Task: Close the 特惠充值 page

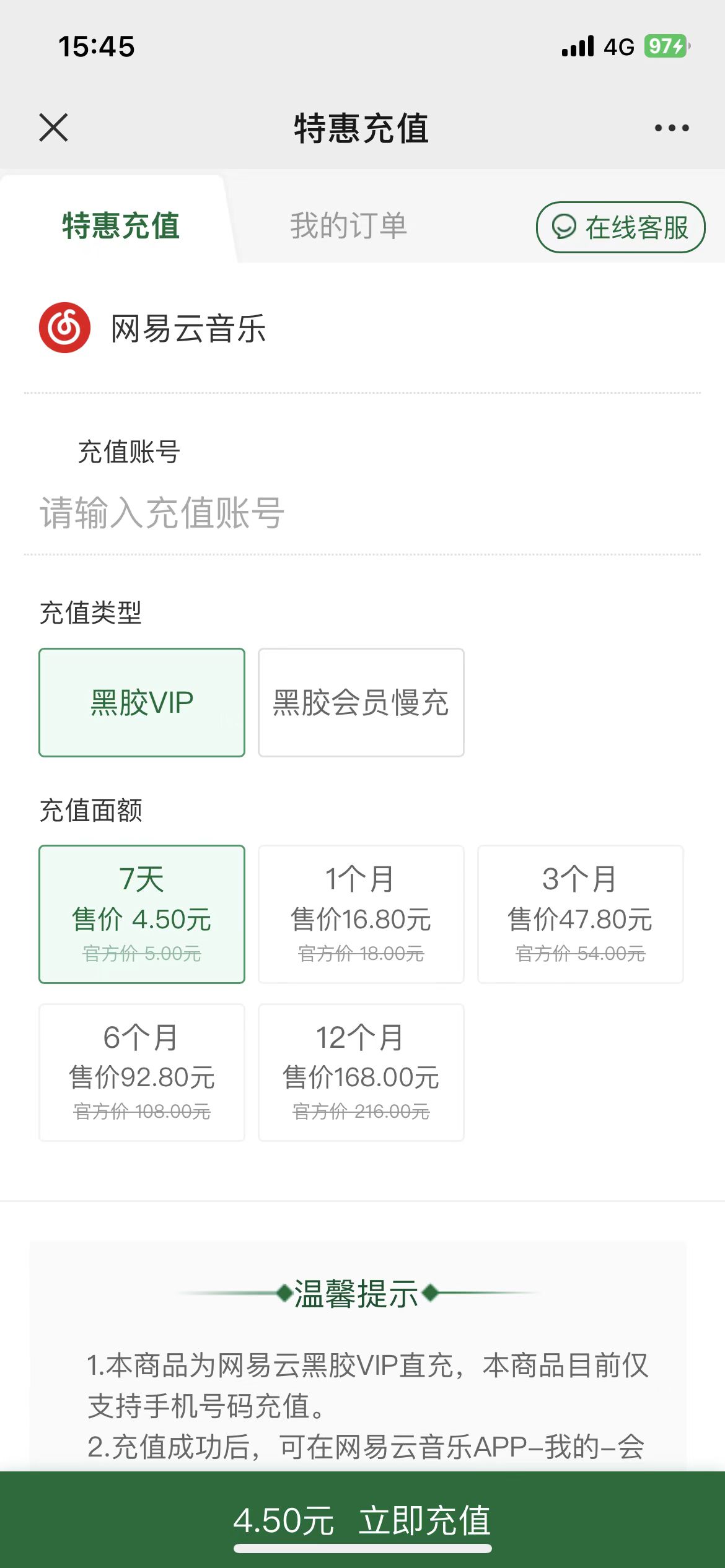Action: 53,128
